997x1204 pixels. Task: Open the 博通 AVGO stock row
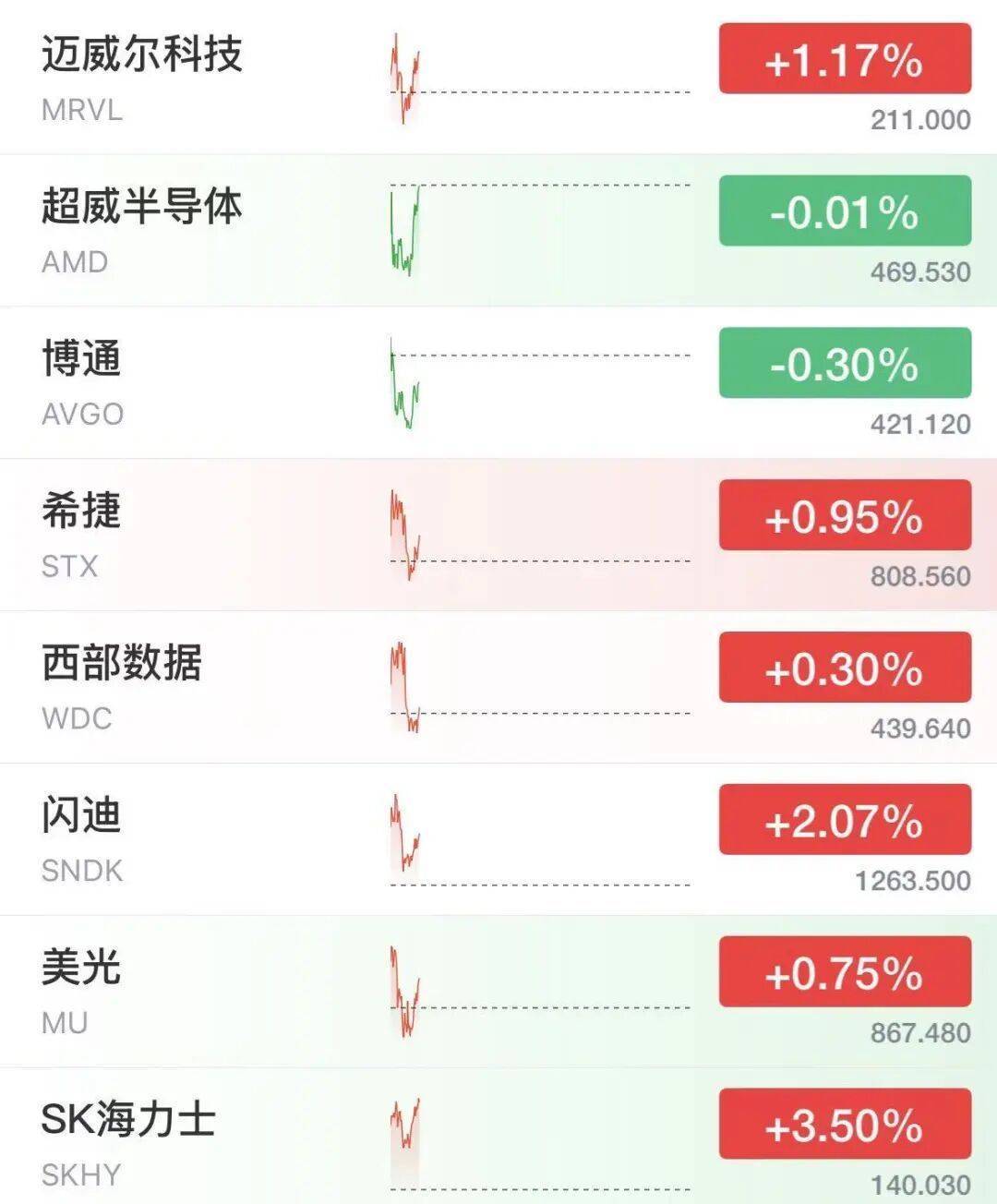498,382
